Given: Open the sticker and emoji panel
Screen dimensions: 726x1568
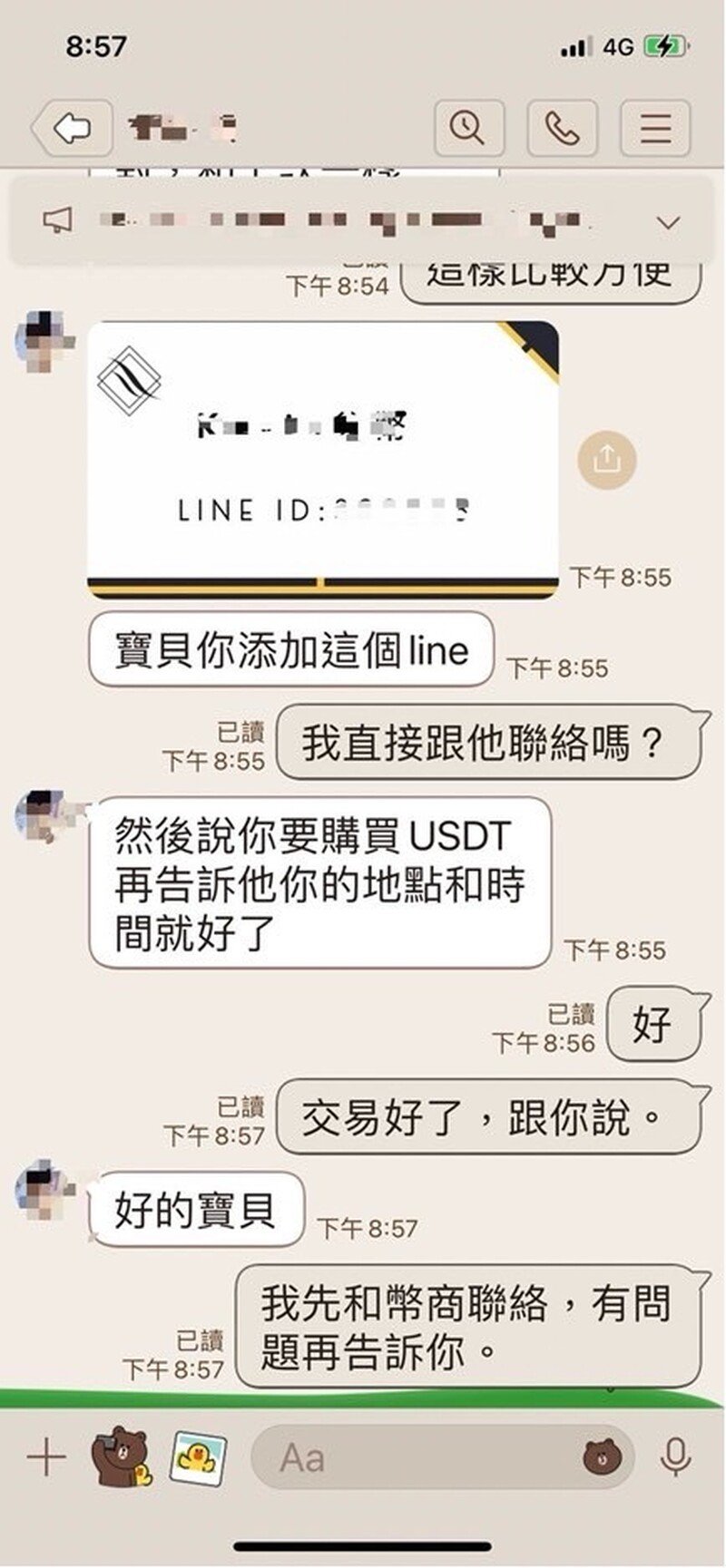Looking at the screenshot, I should point(603,1457).
